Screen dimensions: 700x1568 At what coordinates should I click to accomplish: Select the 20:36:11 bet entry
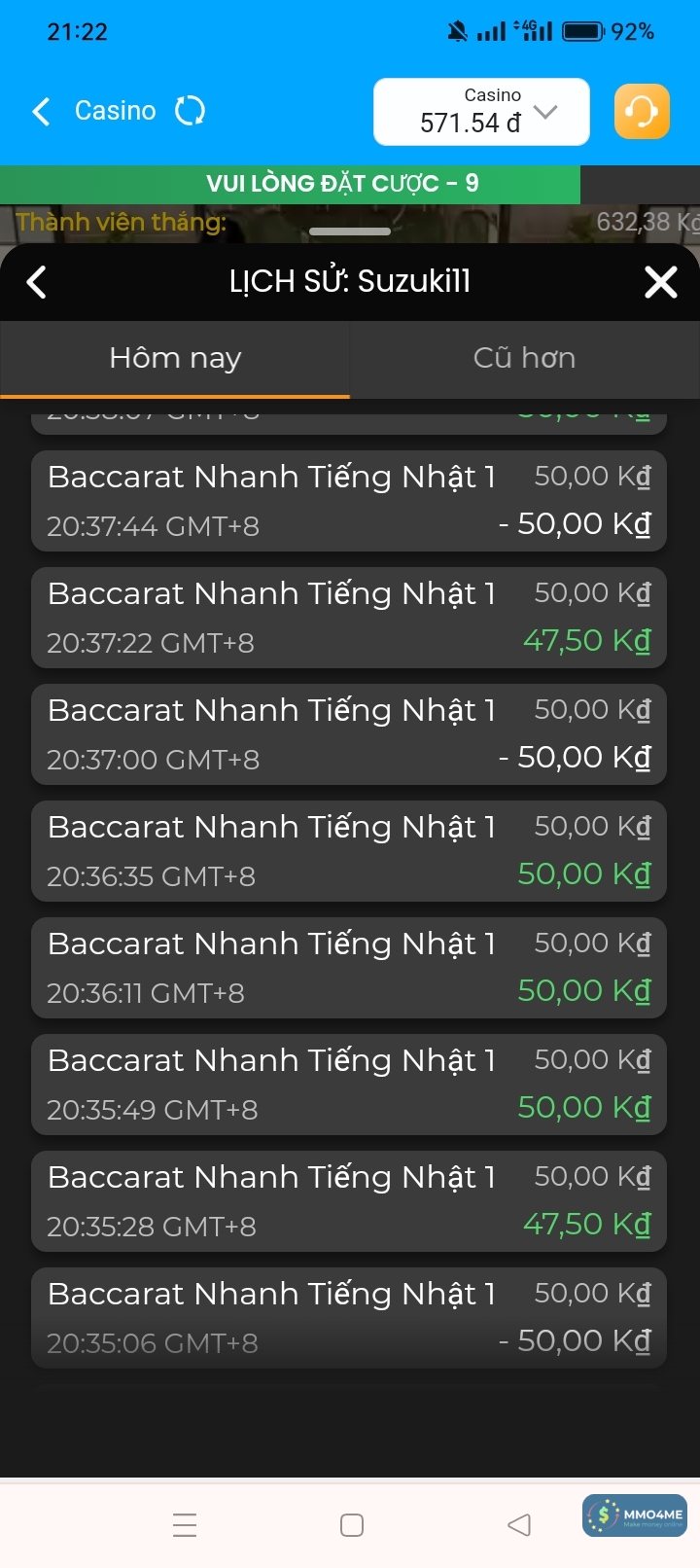(x=349, y=968)
